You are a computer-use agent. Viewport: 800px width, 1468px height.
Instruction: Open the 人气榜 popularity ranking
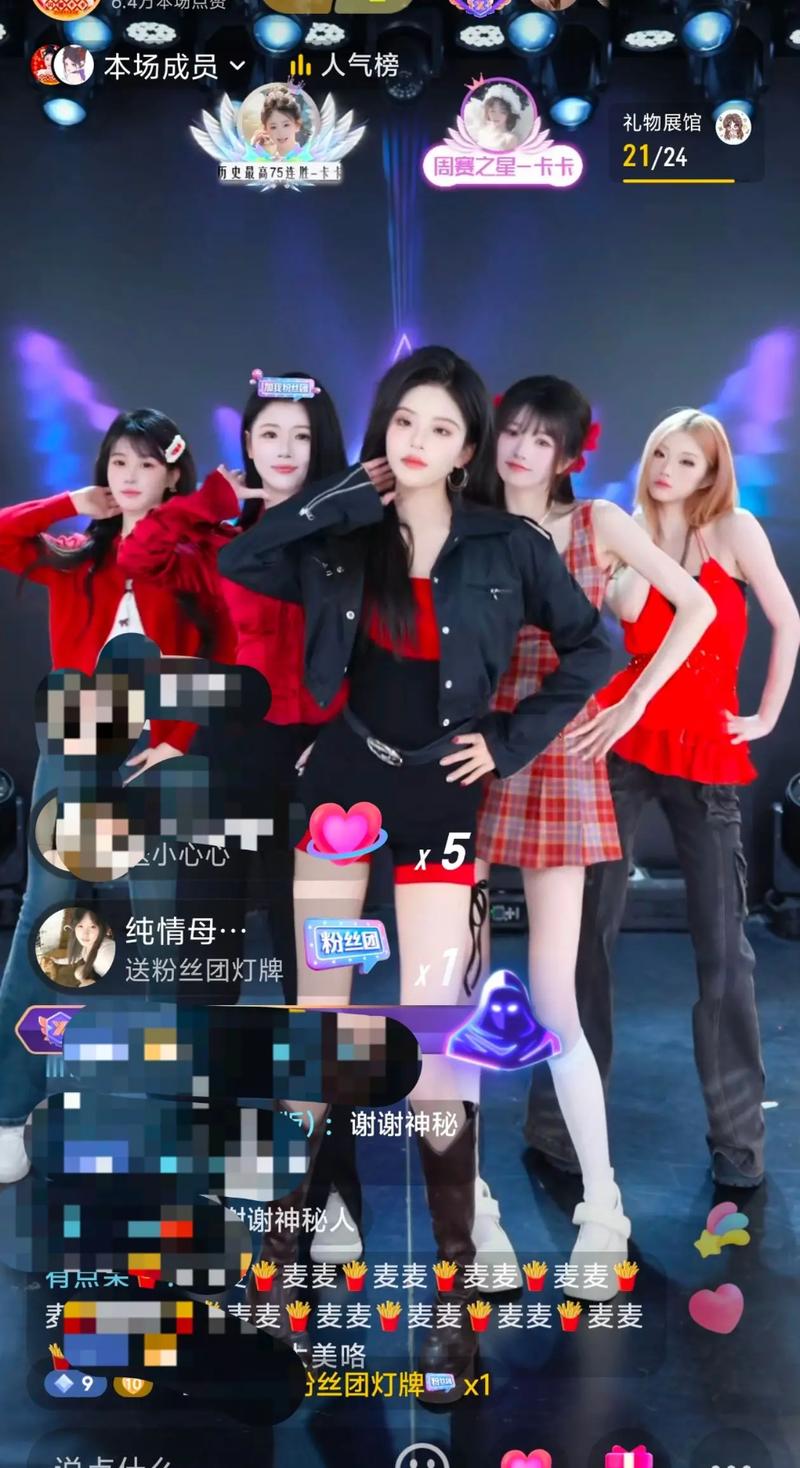click(345, 66)
